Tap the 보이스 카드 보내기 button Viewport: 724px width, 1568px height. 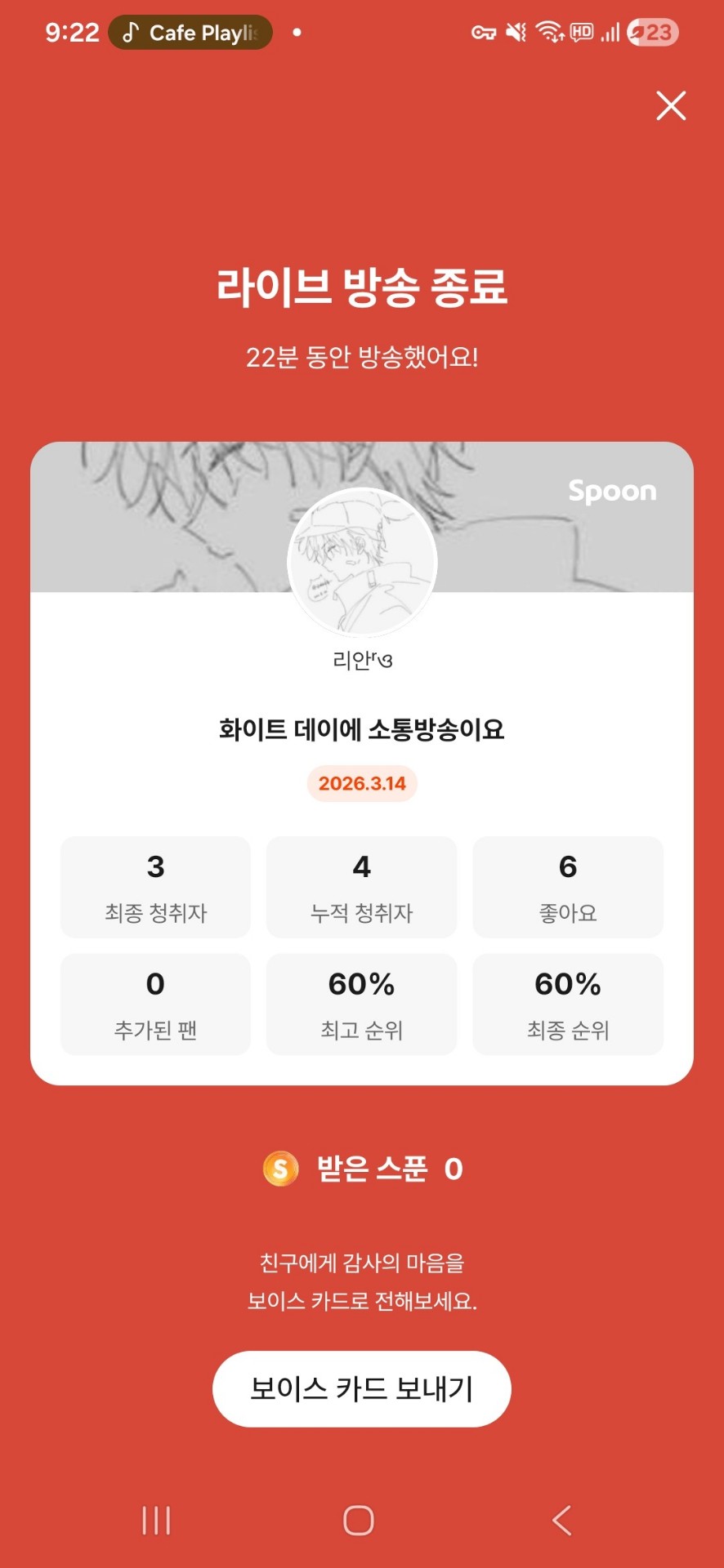tap(361, 1388)
